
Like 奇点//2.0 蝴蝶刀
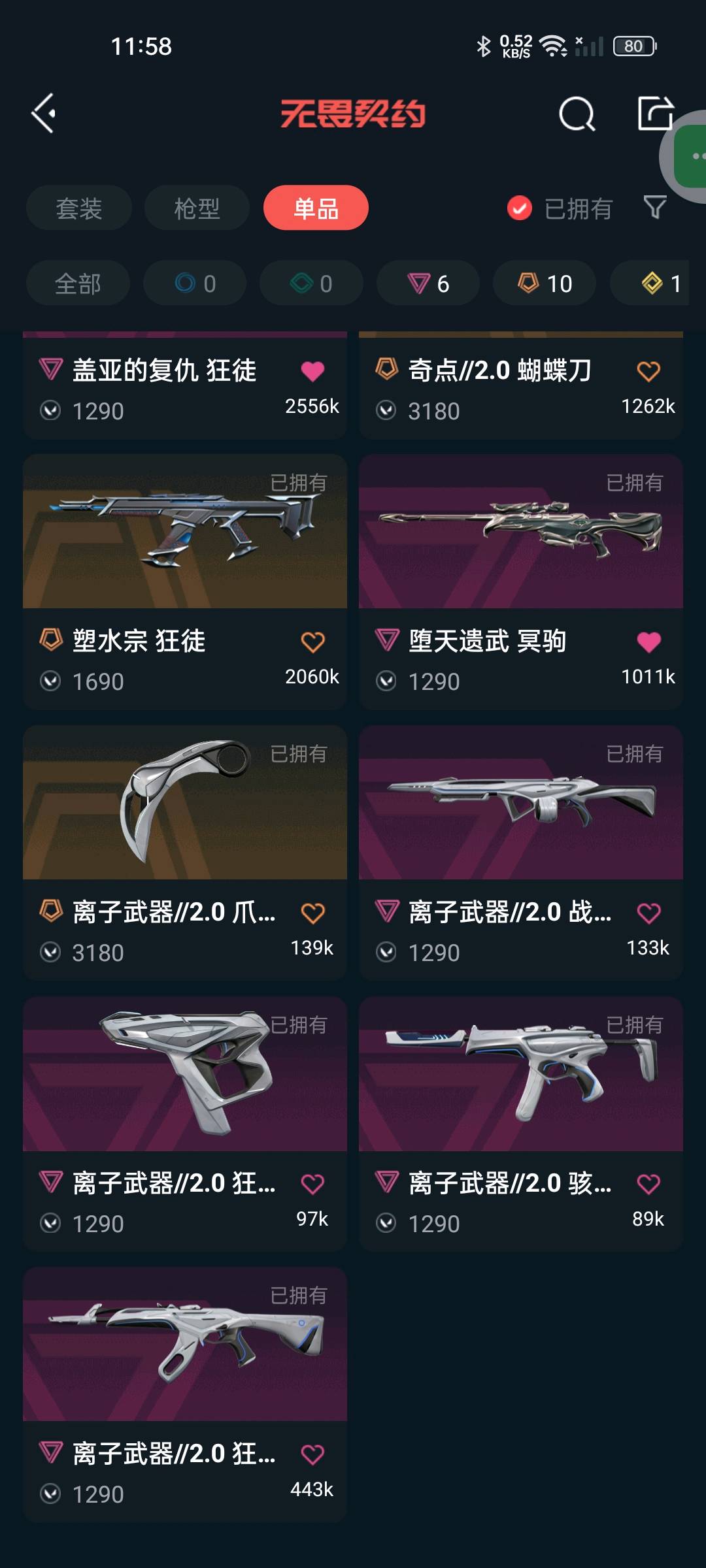(x=648, y=371)
